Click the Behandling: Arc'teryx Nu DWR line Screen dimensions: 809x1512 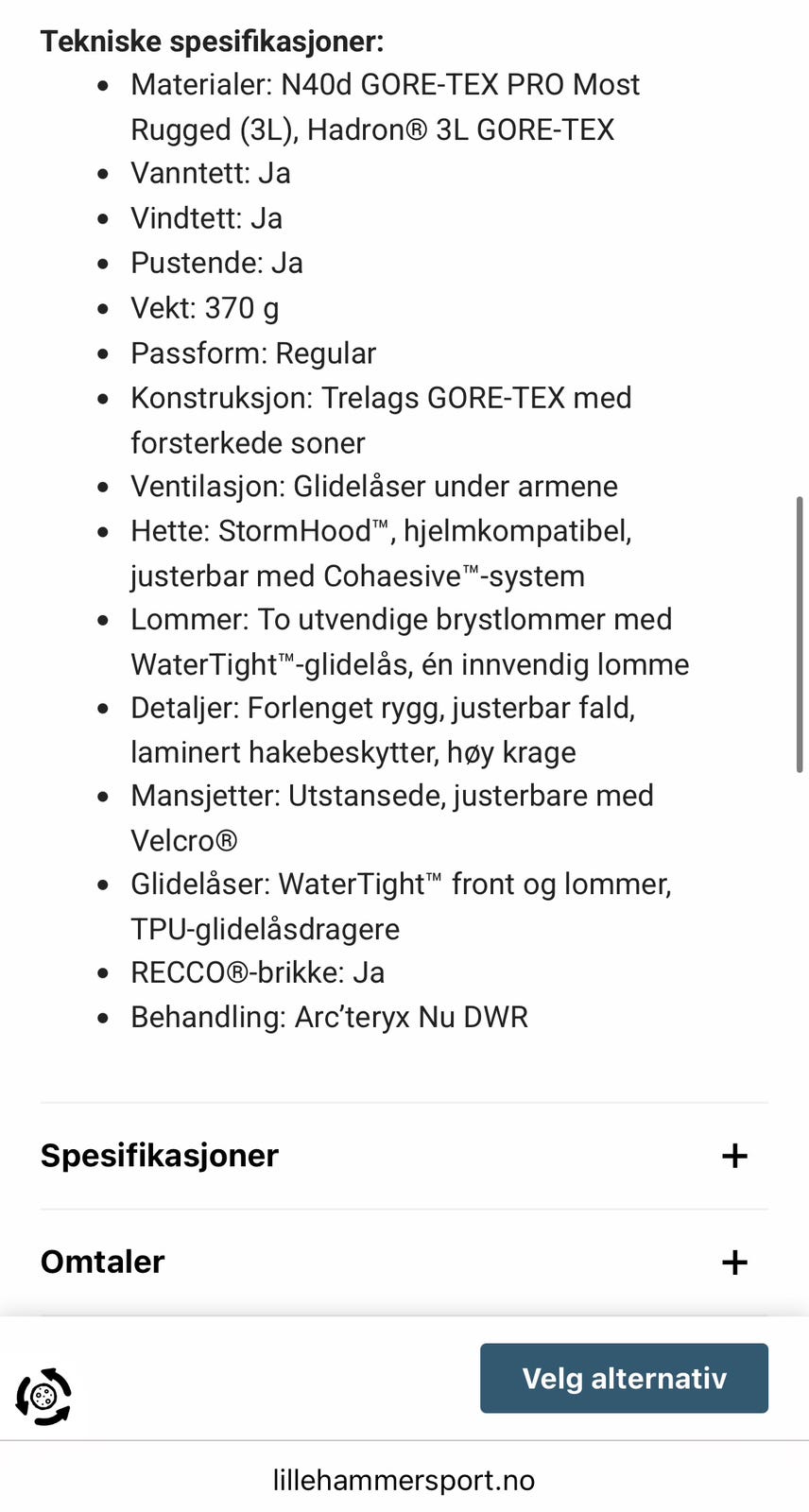[329, 1016]
